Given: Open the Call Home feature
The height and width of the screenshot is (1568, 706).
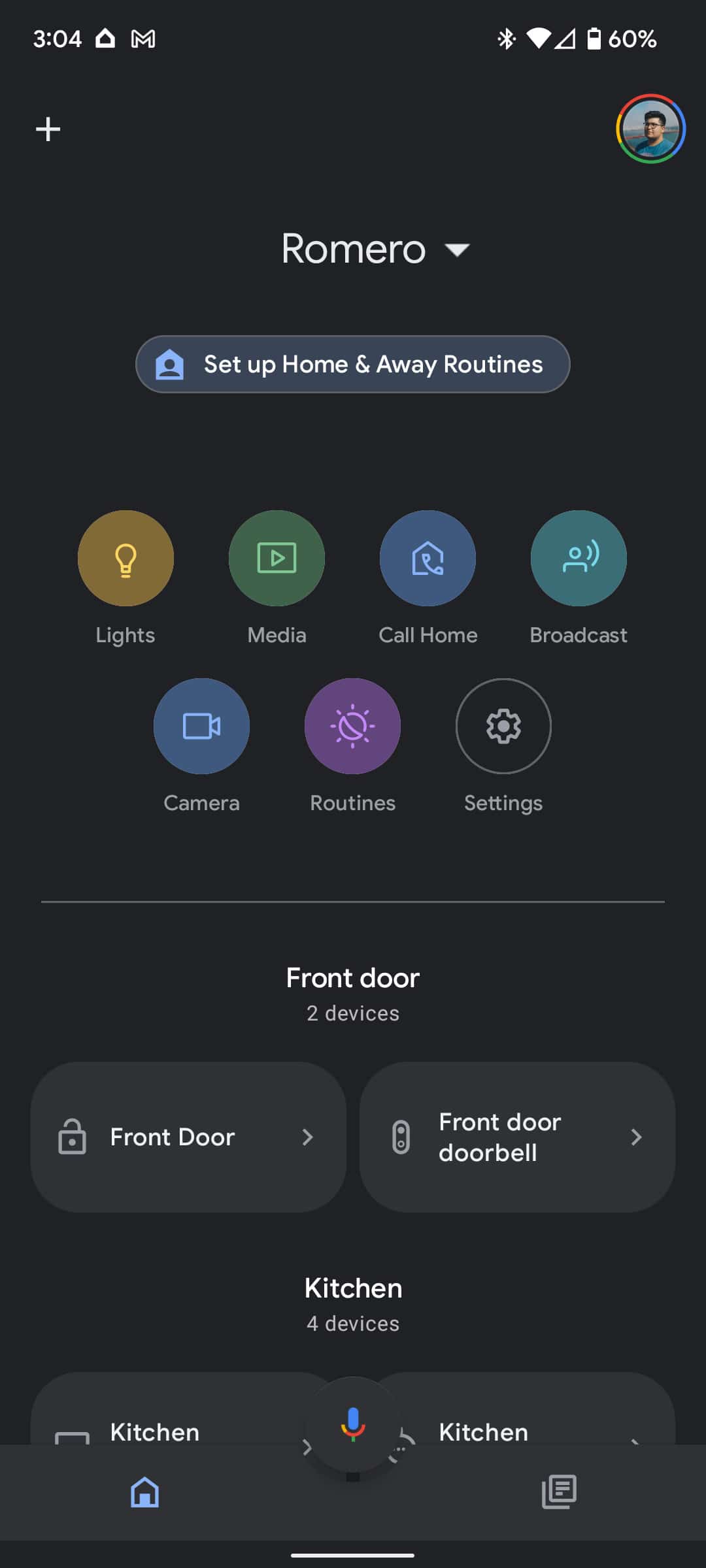Looking at the screenshot, I should point(428,557).
